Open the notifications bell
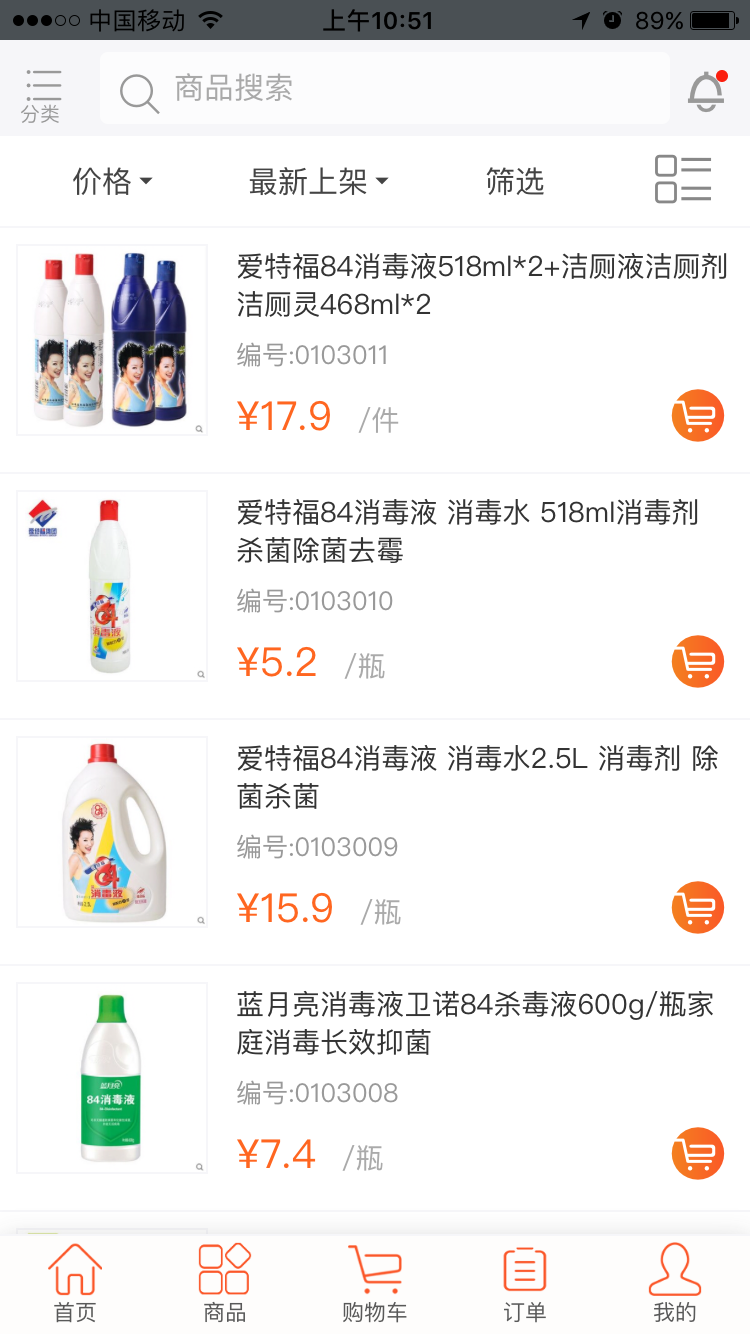750x1334 pixels. (x=707, y=91)
